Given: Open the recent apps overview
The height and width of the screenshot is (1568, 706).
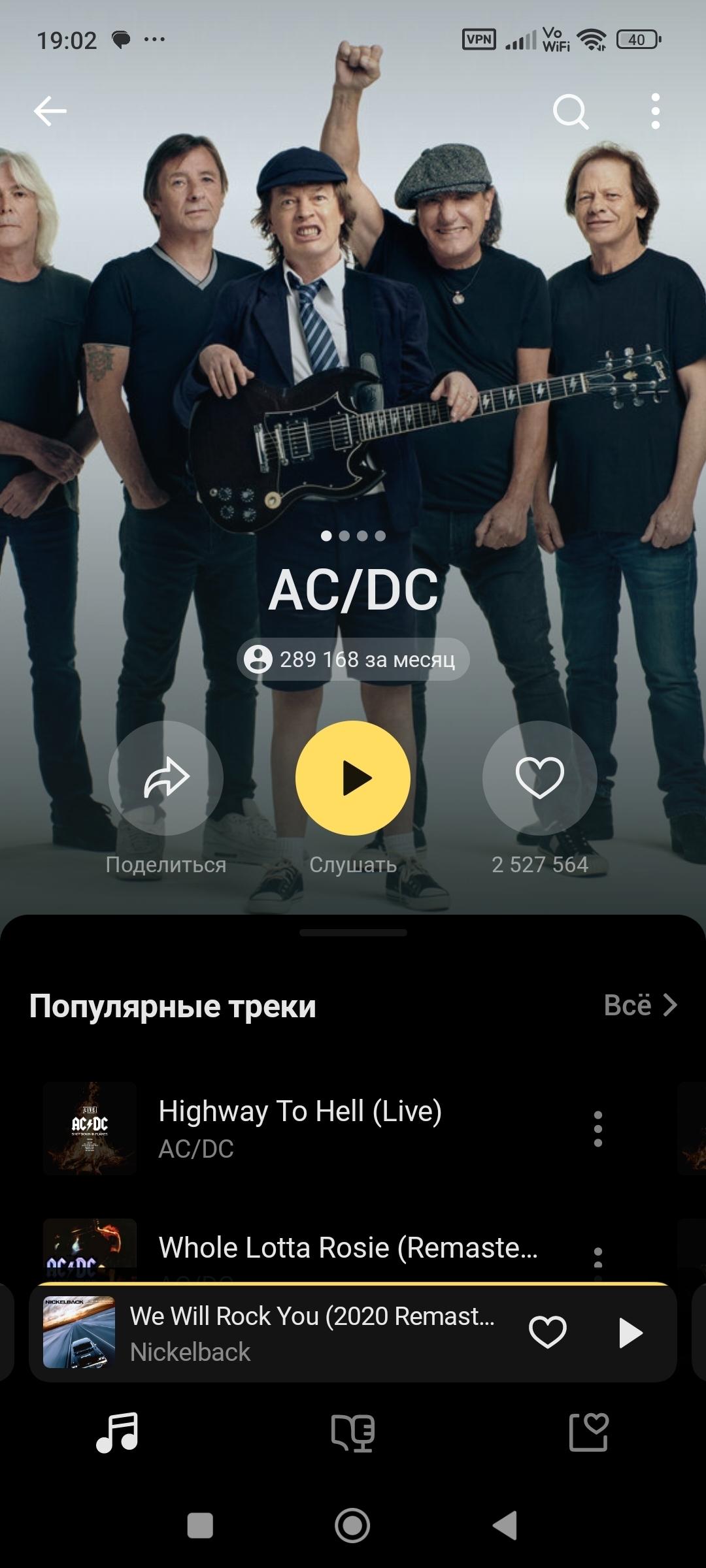Looking at the screenshot, I should [200, 1526].
